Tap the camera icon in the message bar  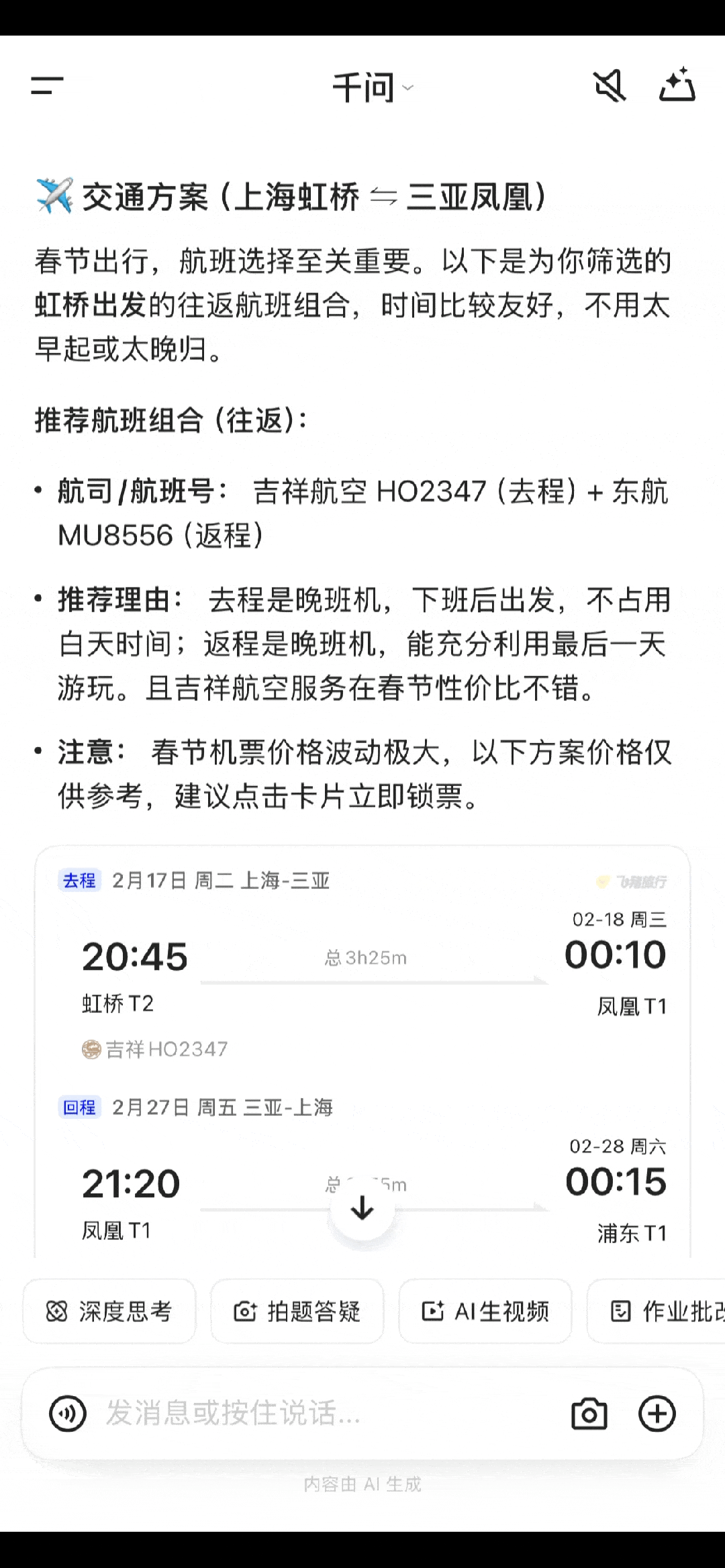pyautogui.click(x=589, y=1414)
